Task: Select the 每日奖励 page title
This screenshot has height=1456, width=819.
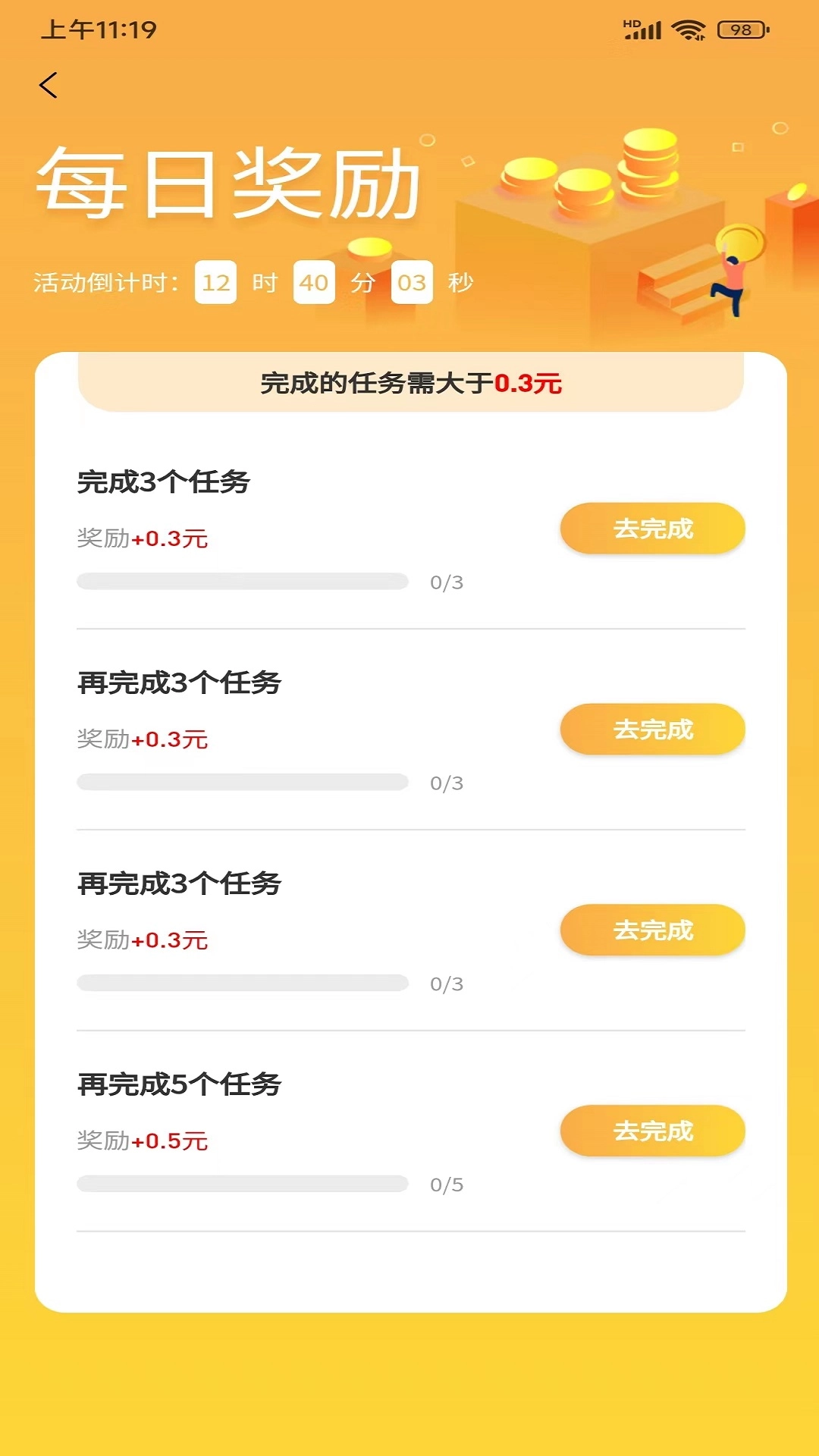Action: pos(227,182)
